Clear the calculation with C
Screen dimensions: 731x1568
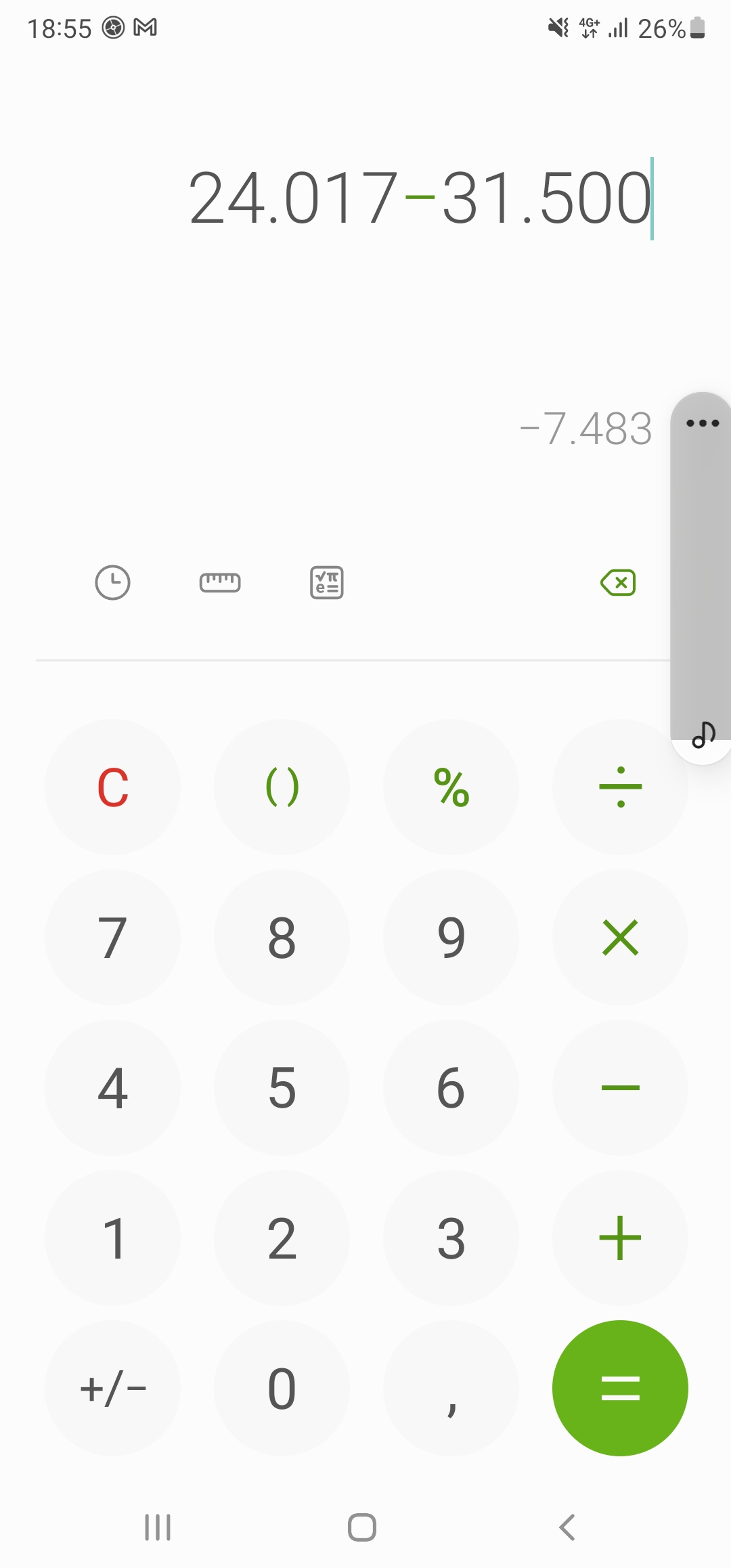coord(113,787)
